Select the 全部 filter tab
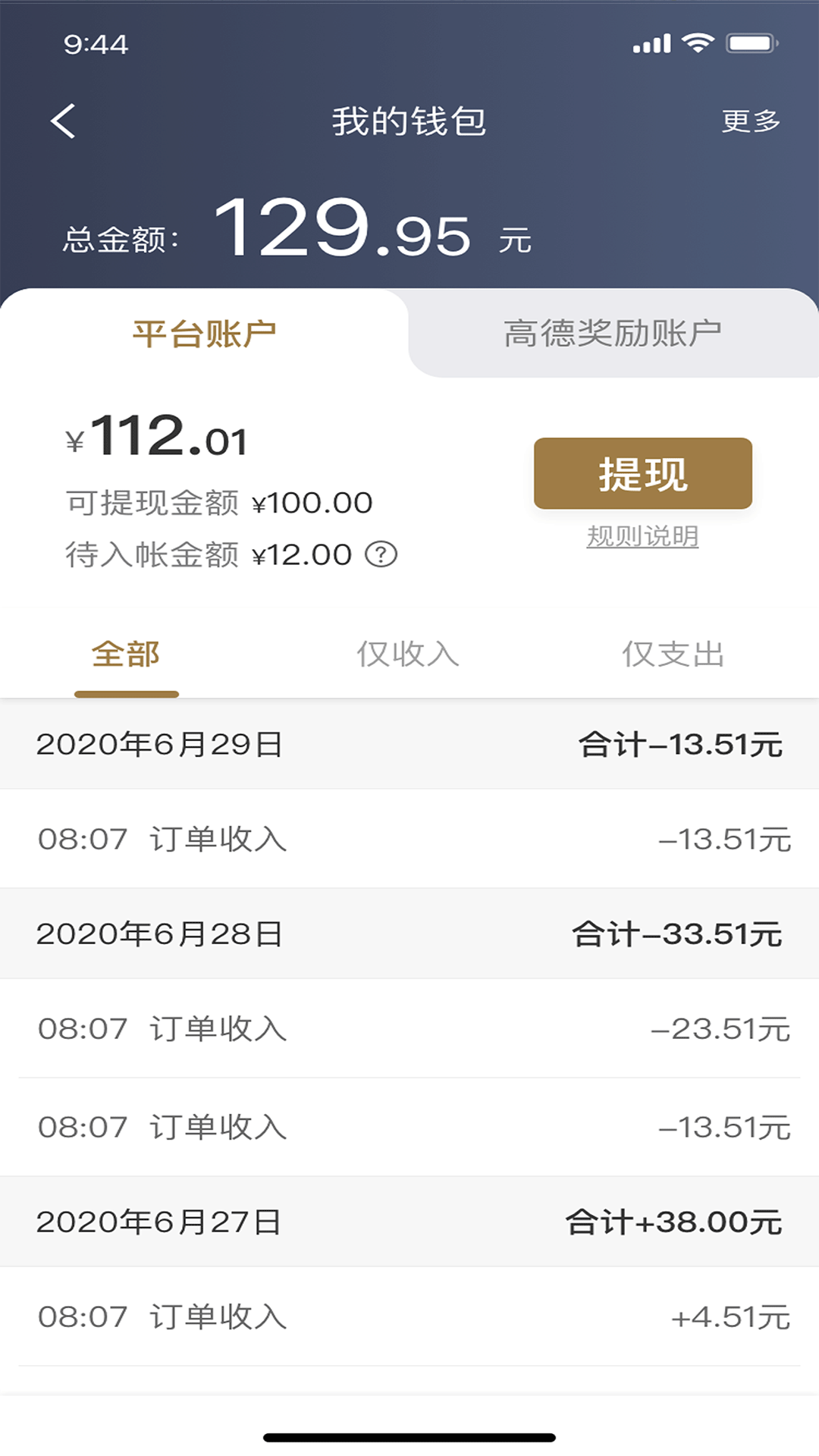 pyautogui.click(x=126, y=654)
